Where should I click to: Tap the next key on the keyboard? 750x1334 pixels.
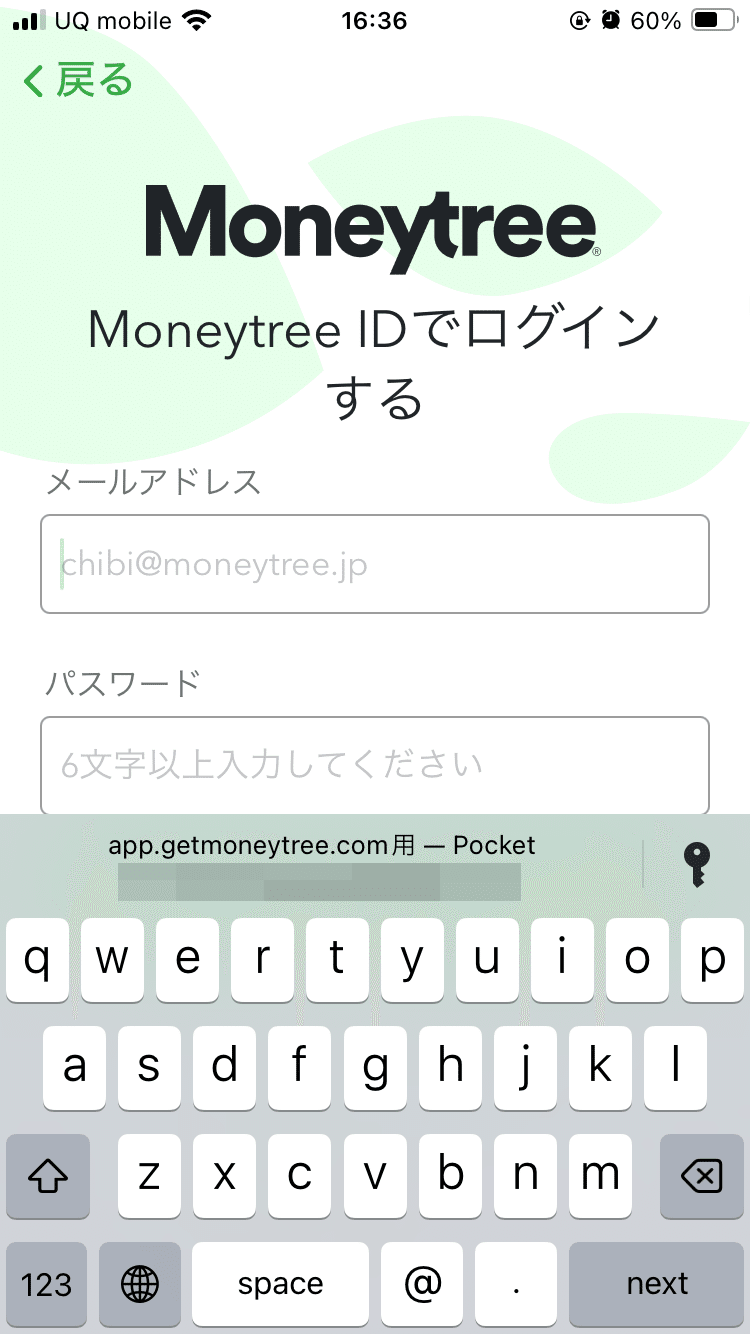coord(657,1284)
